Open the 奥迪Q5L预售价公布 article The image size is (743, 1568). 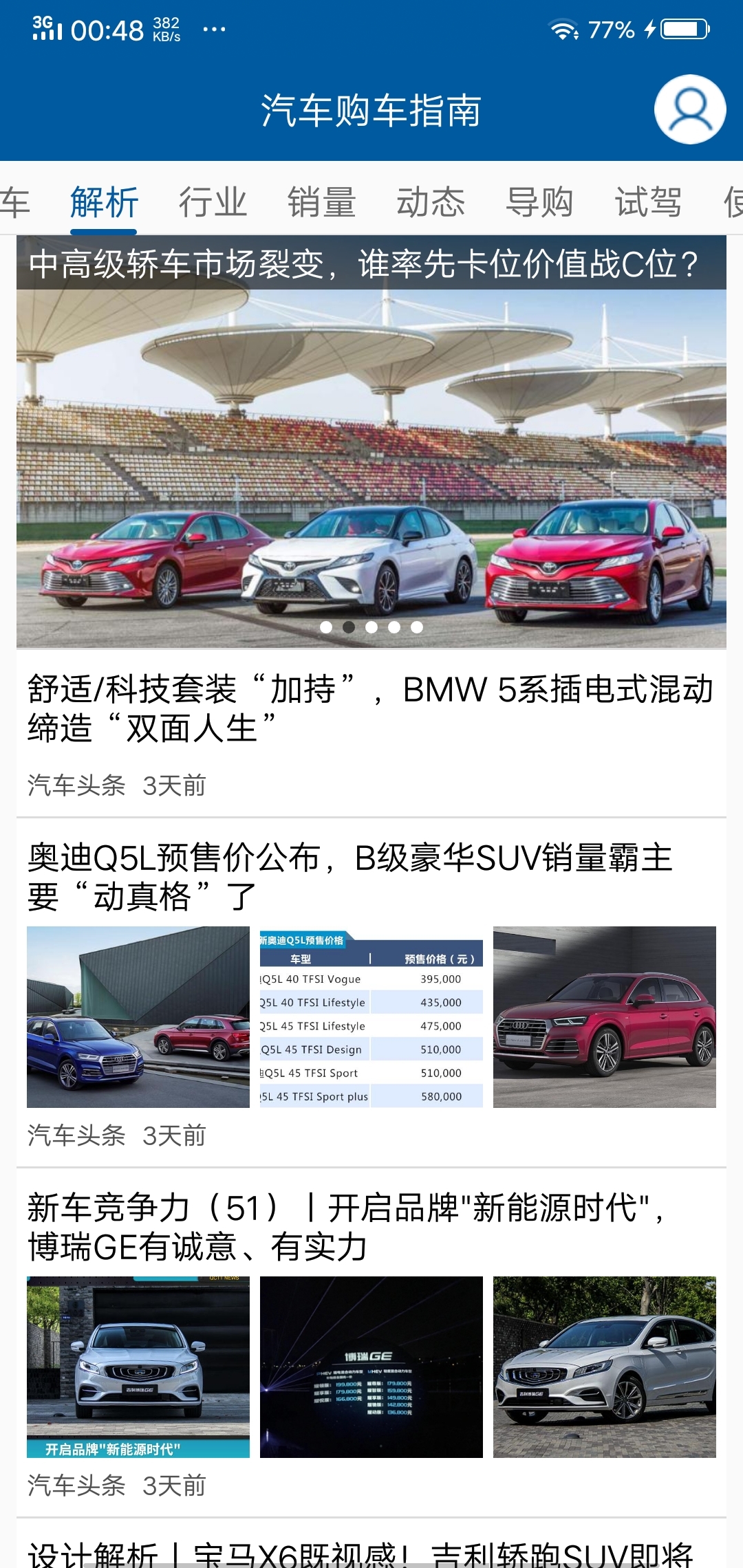click(x=351, y=877)
